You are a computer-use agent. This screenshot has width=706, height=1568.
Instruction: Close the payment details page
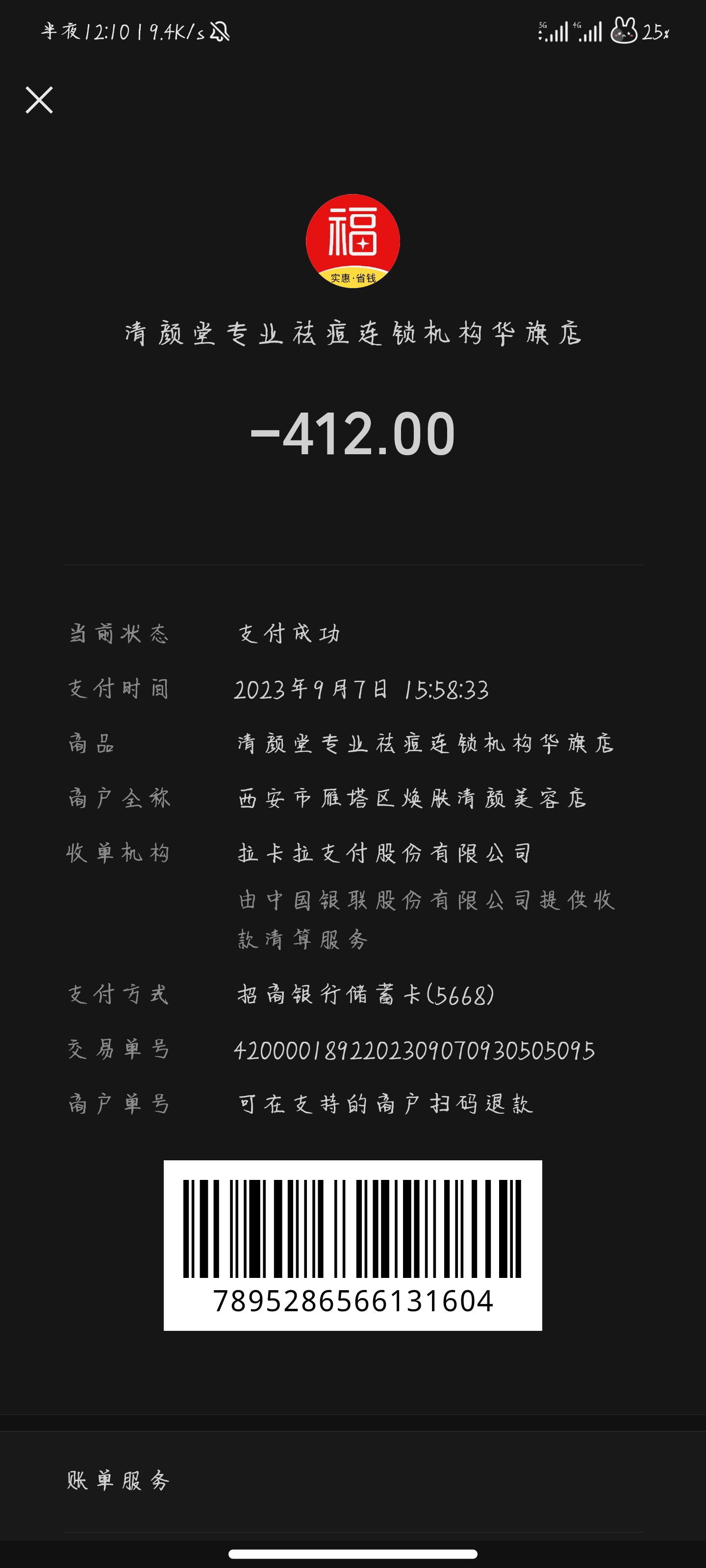[x=39, y=100]
